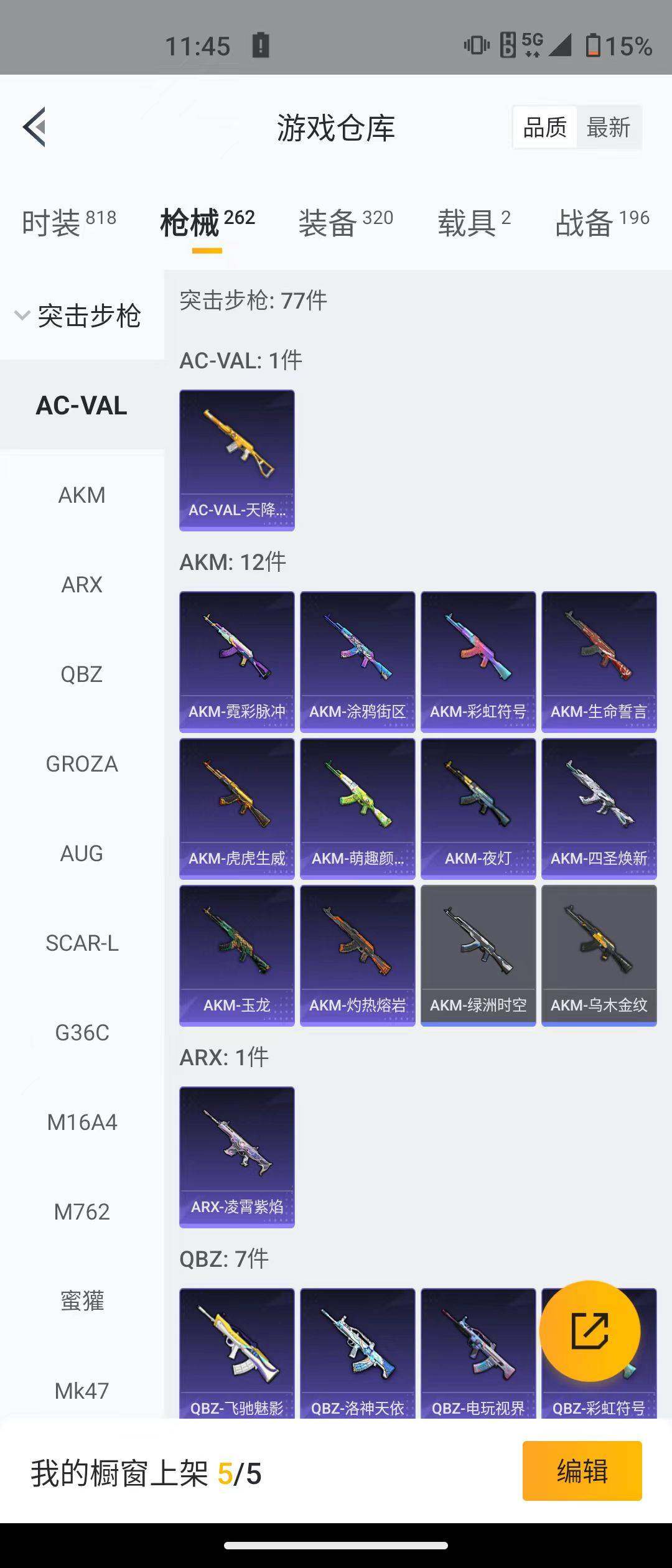Image resolution: width=672 pixels, height=1568 pixels.
Task: Tap the 编辑 button
Action: pyautogui.click(x=582, y=1471)
